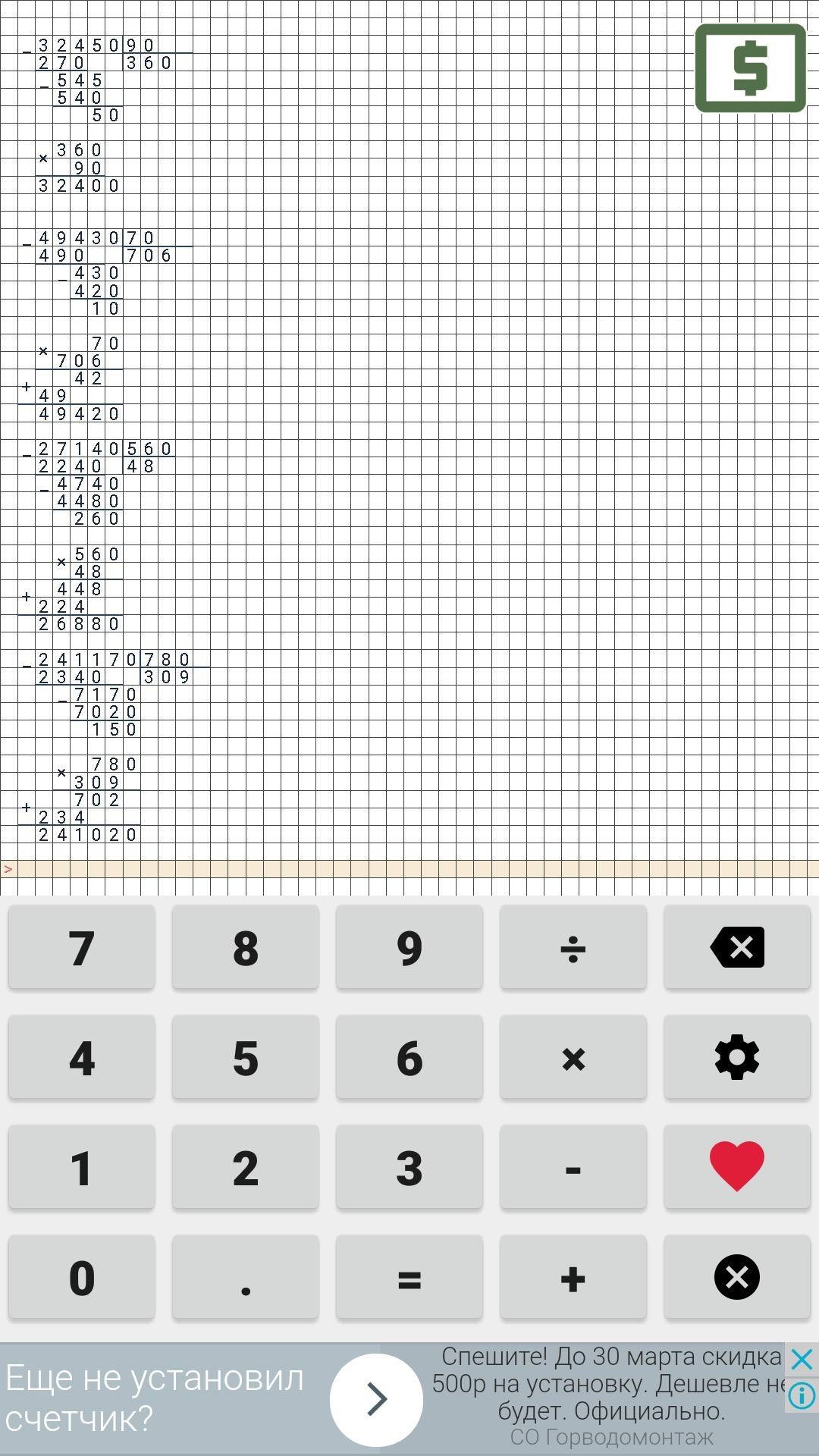Select the minus operator
Viewport: 819px width, 1456px height.
pyautogui.click(x=573, y=1167)
